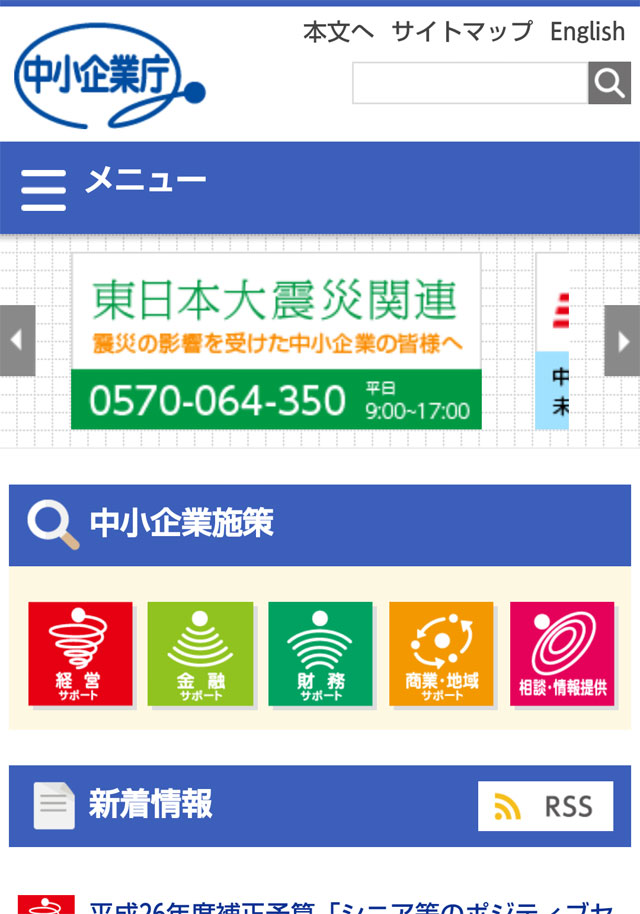Open 財務サポート category
The width and height of the screenshot is (640, 914).
click(x=320, y=654)
